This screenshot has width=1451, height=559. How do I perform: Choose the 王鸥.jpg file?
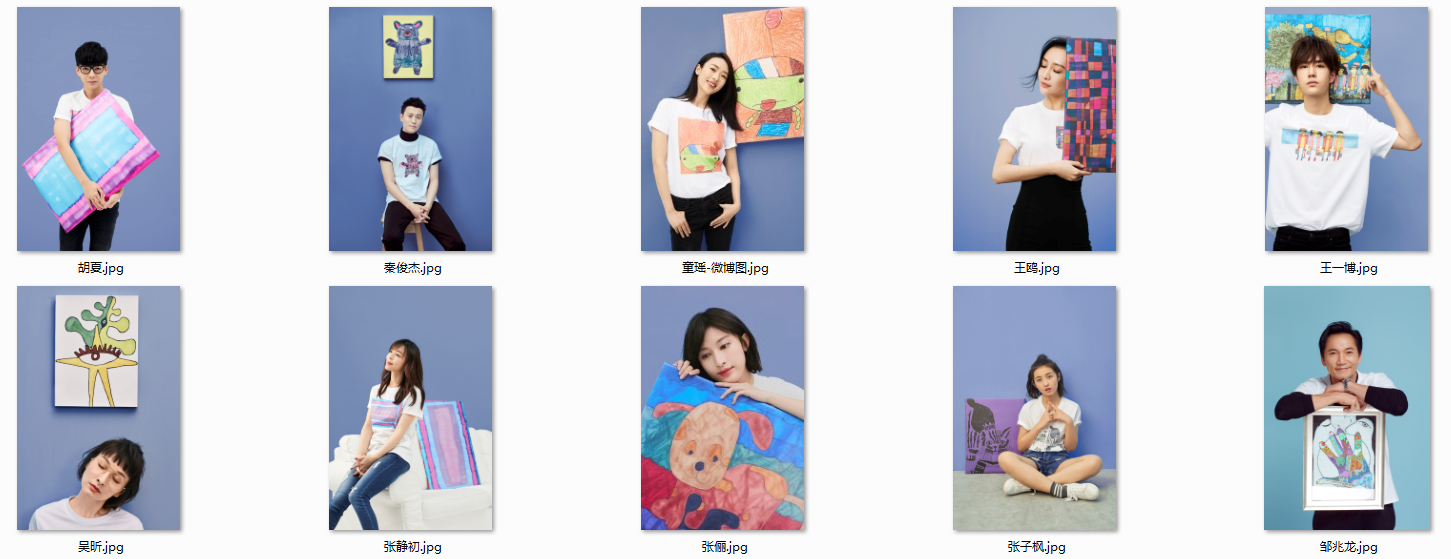click(x=1034, y=129)
